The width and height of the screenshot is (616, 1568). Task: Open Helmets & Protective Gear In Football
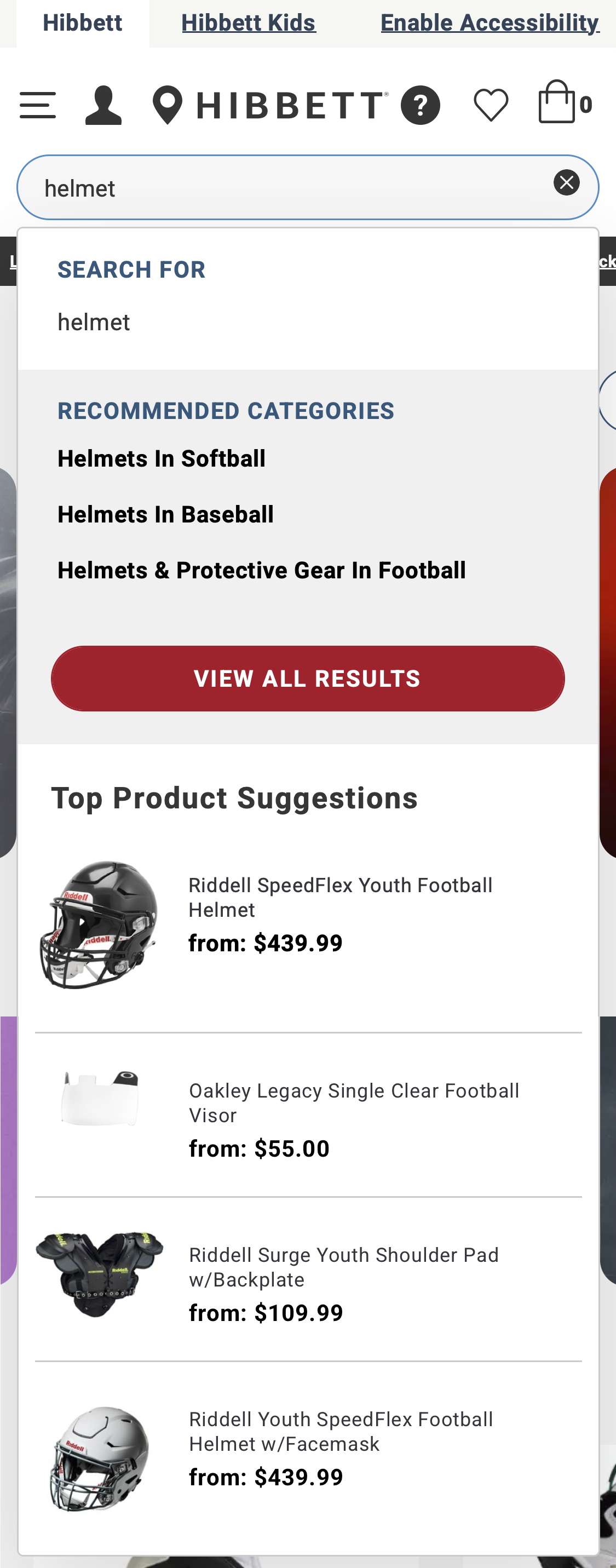(262, 570)
